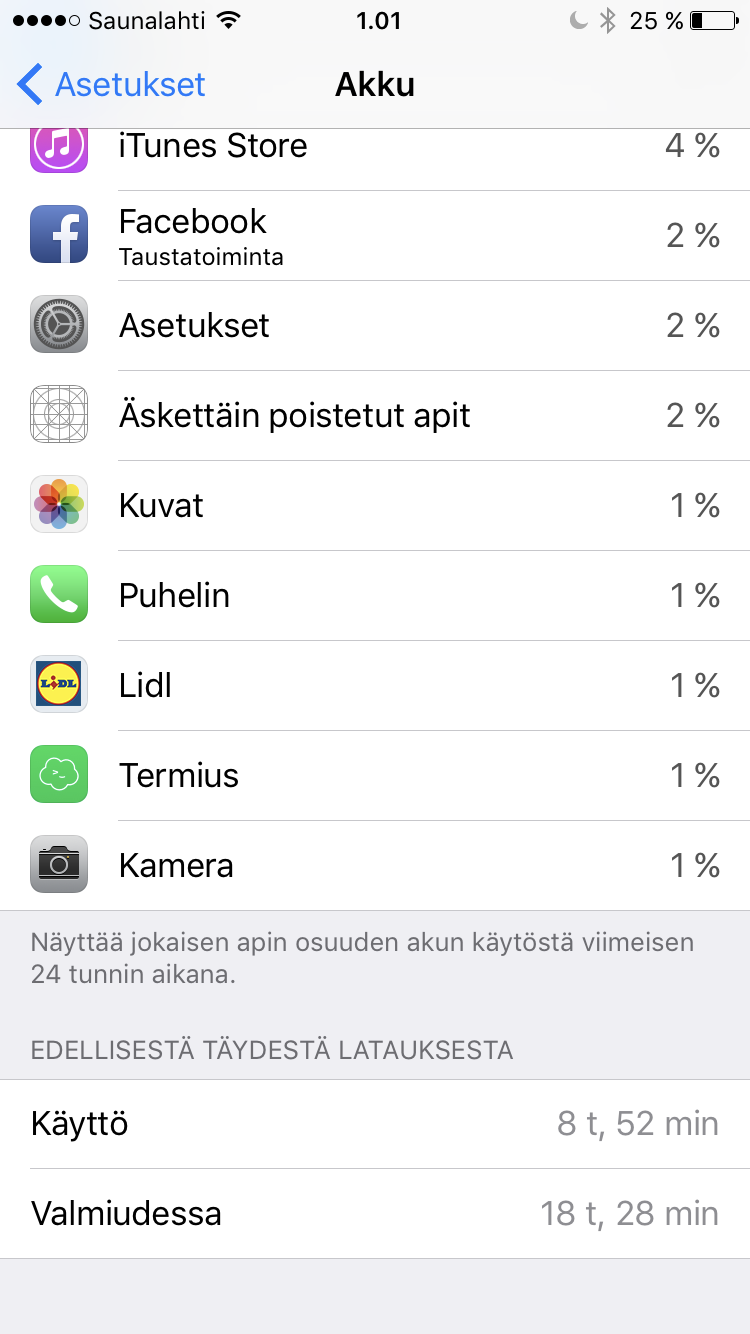Select the Puhelin usage row

(x=375, y=596)
